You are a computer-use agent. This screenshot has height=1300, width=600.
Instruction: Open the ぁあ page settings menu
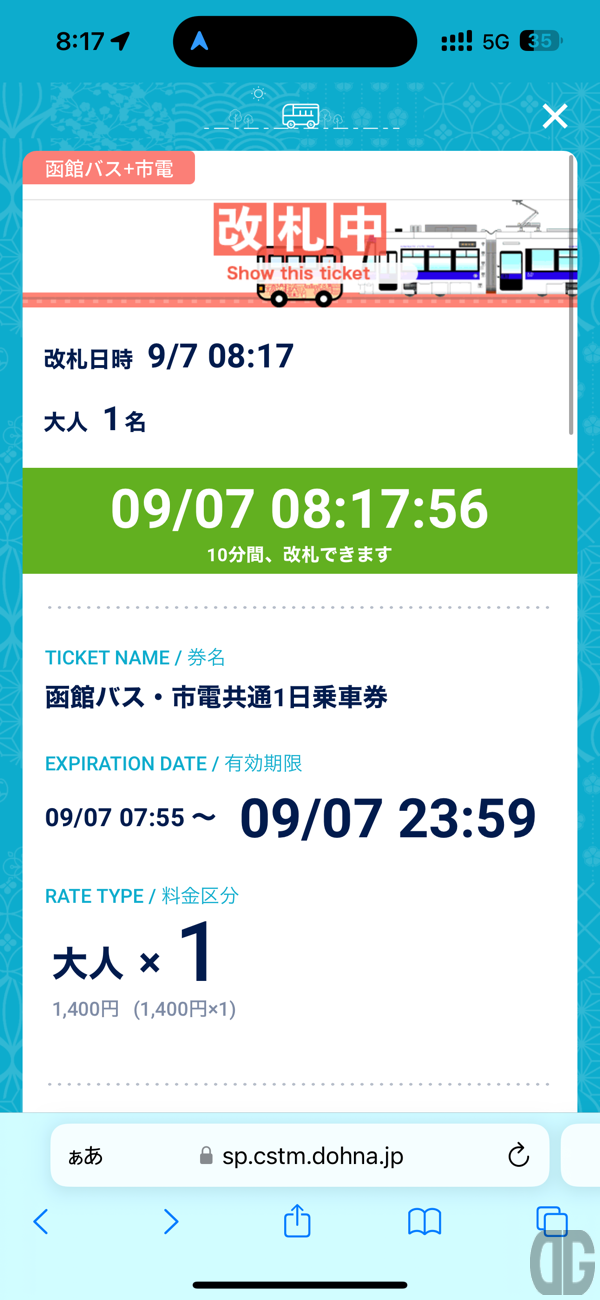[x=86, y=1156]
